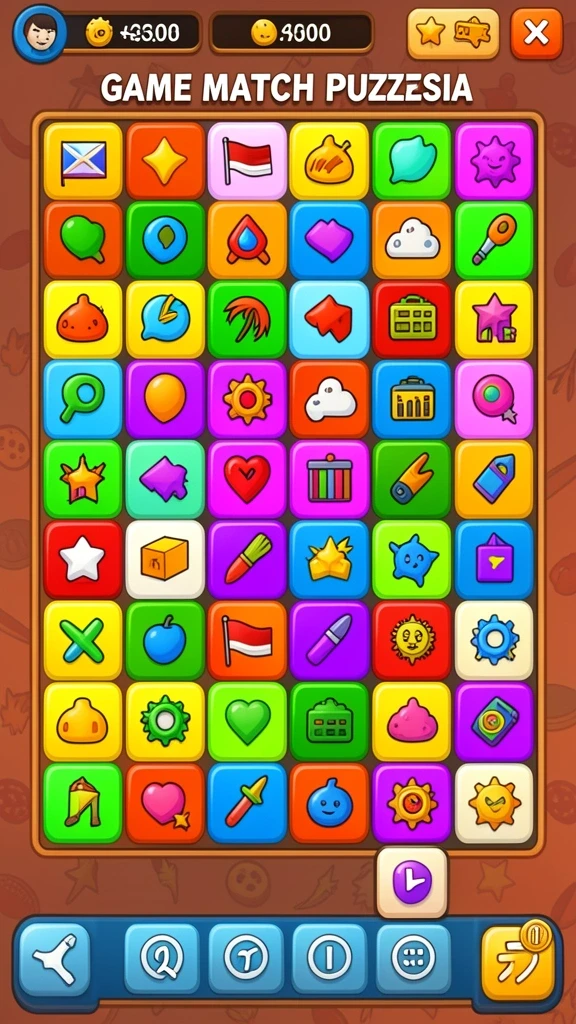Tap the green magnifying glass tile
This screenshot has width=576, height=1024.
(x=83, y=399)
